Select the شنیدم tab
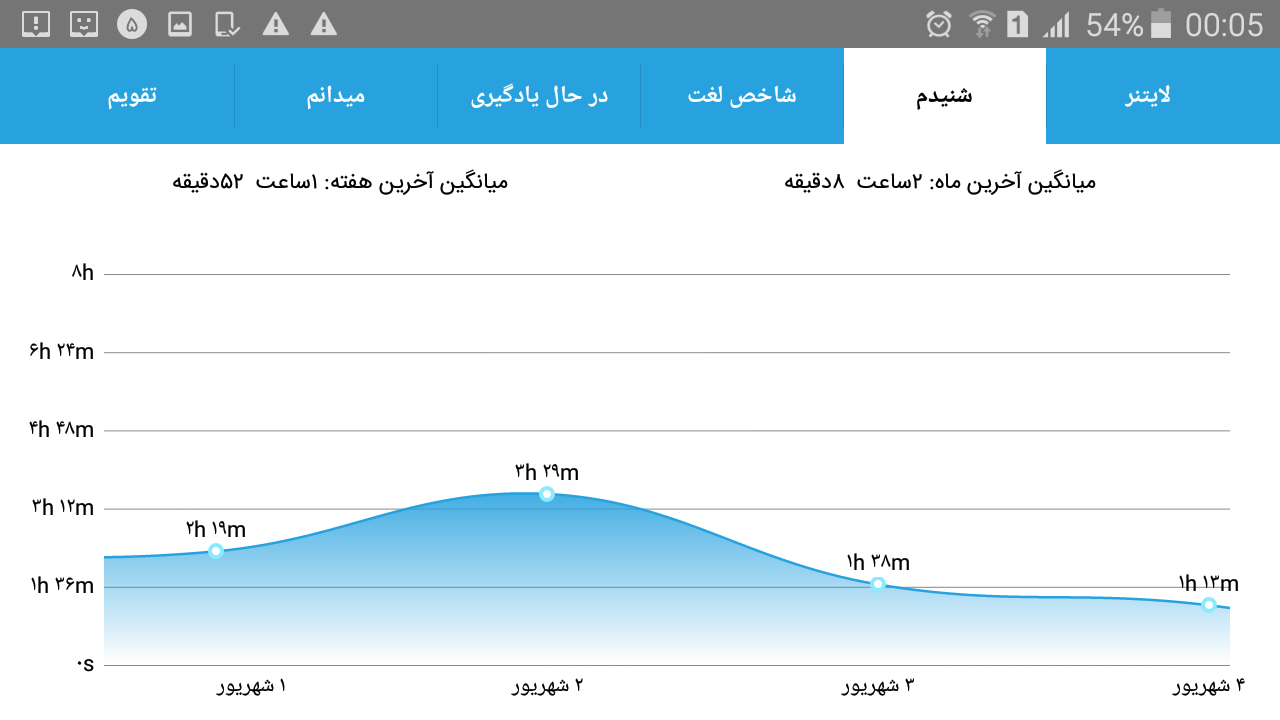 click(945, 96)
